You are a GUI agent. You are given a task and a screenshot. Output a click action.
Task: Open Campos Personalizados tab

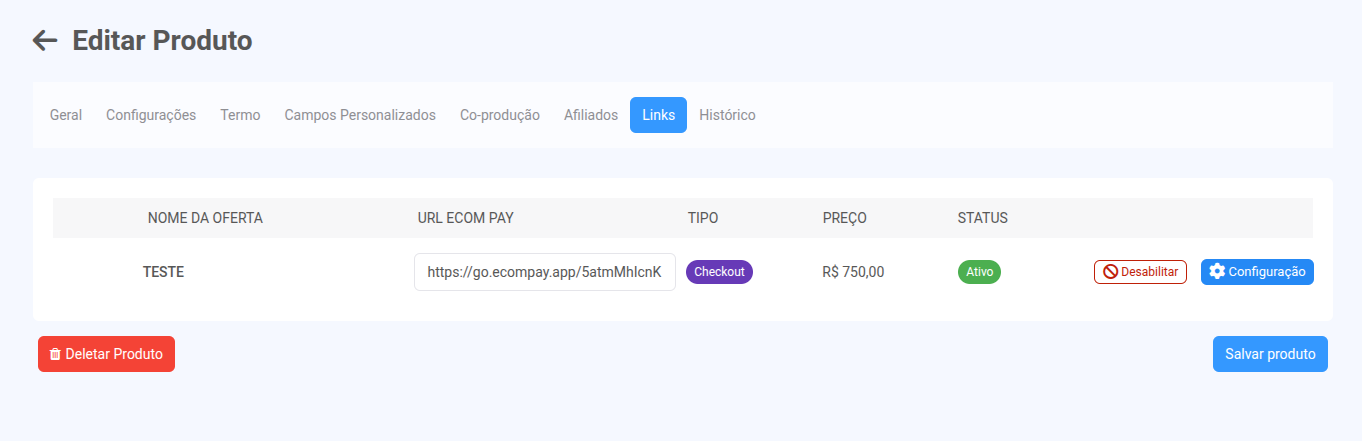(x=360, y=115)
